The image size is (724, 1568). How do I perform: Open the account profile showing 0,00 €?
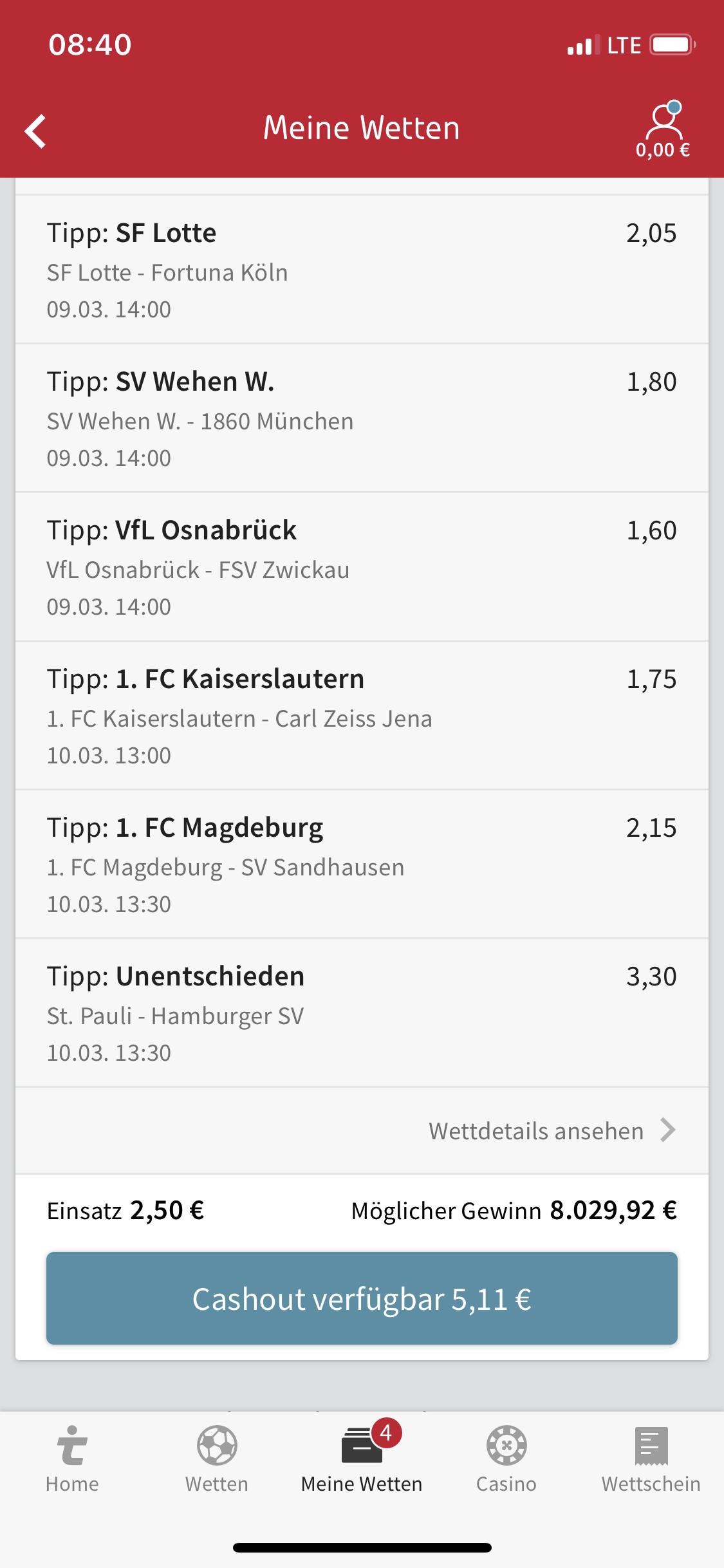point(663,130)
